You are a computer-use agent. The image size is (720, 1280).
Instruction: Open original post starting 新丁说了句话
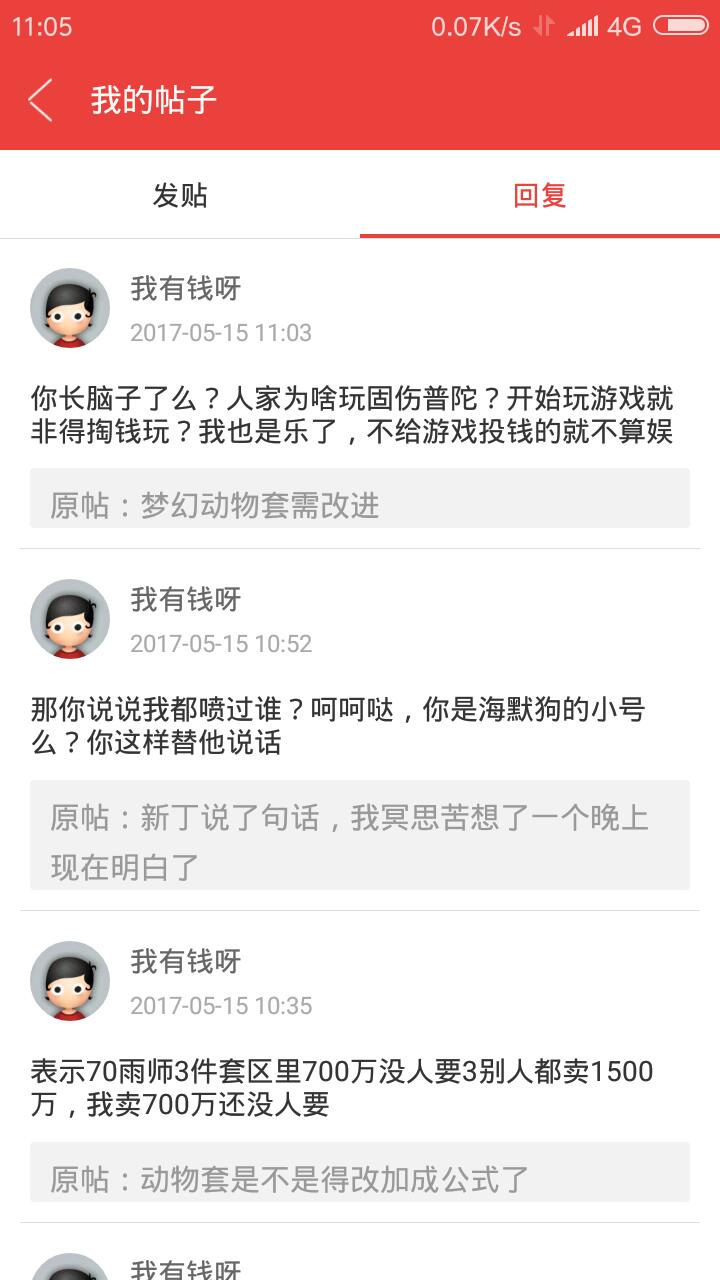tap(360, 836)
